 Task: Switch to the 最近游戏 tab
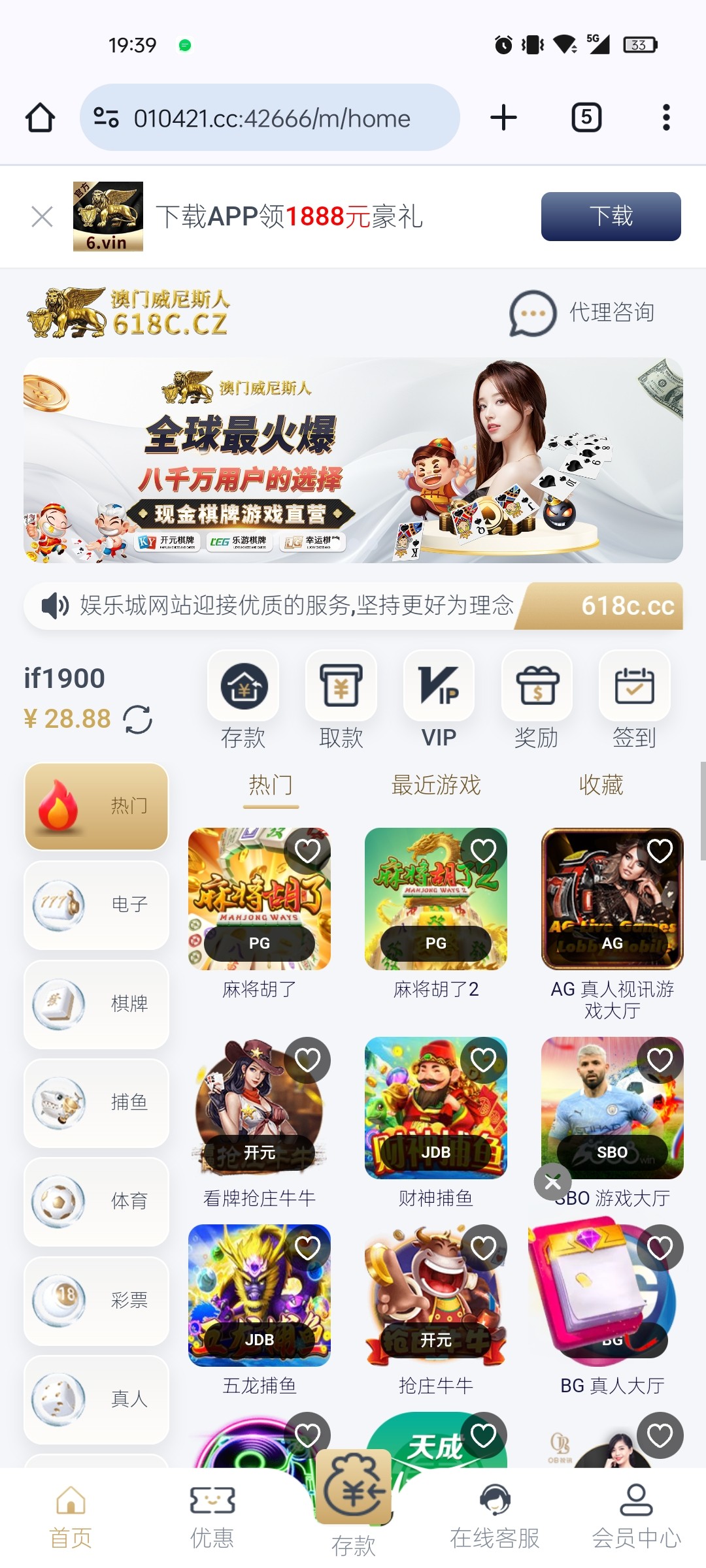click(436, 785)
